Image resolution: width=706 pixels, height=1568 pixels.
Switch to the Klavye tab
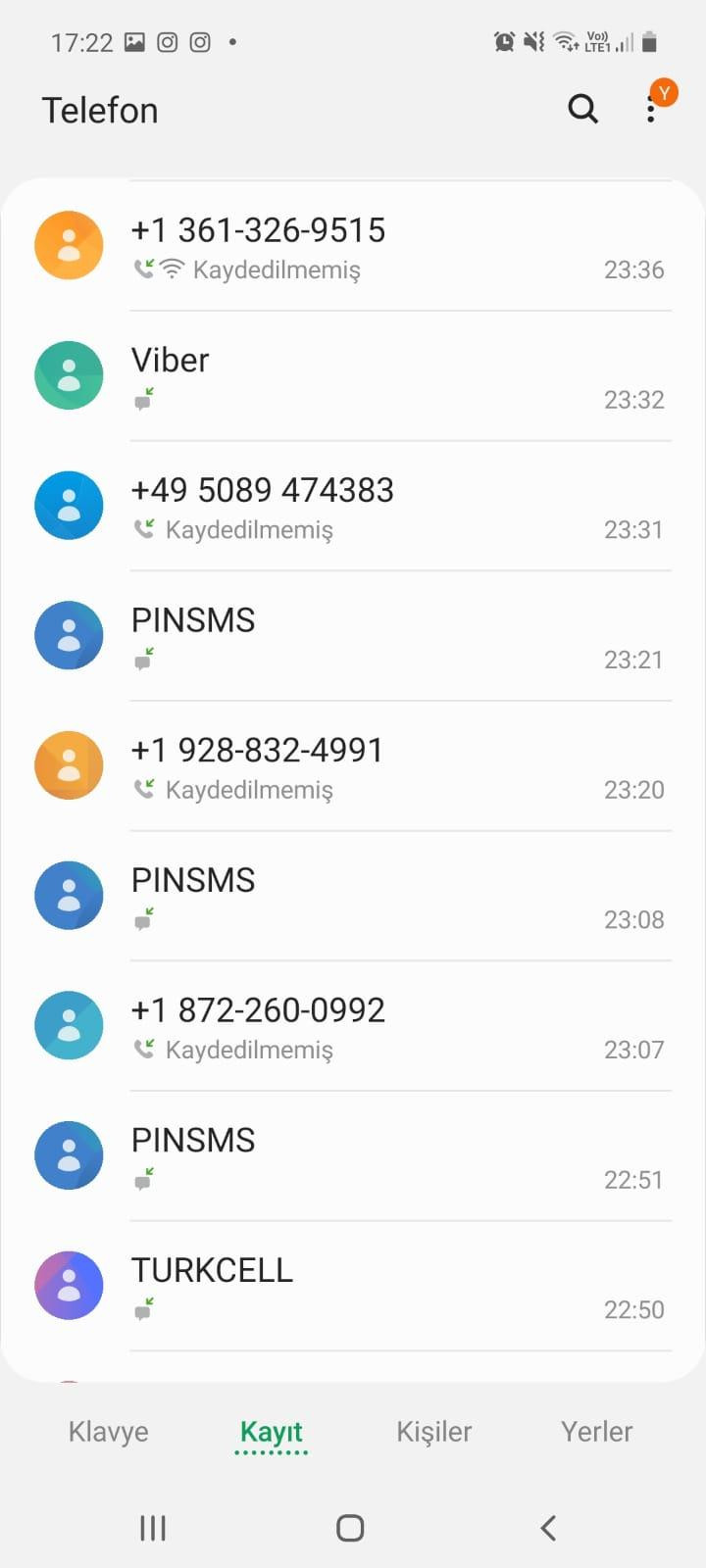coord(108,1432)
